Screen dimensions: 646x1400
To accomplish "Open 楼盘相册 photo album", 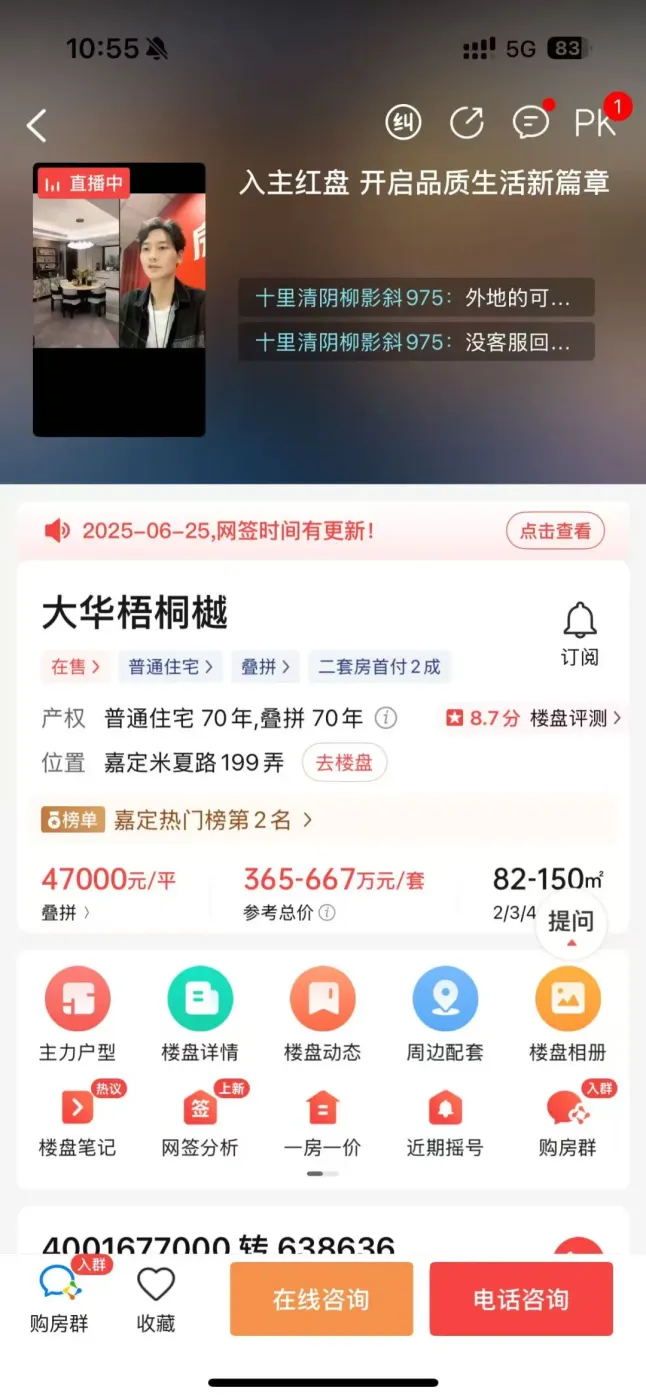I will [567, 1015].
